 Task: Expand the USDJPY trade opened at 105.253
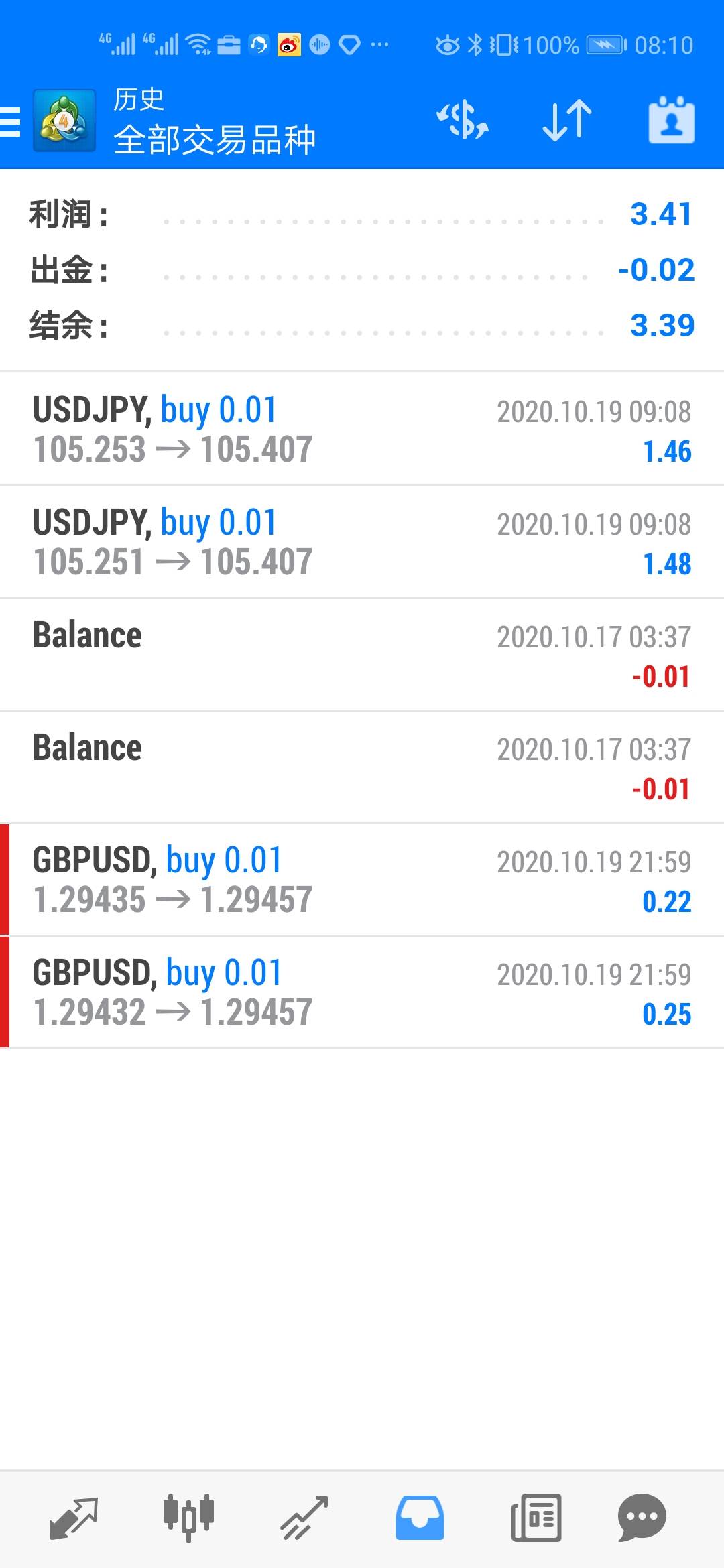pyautogui.click(x=362, y=430)
